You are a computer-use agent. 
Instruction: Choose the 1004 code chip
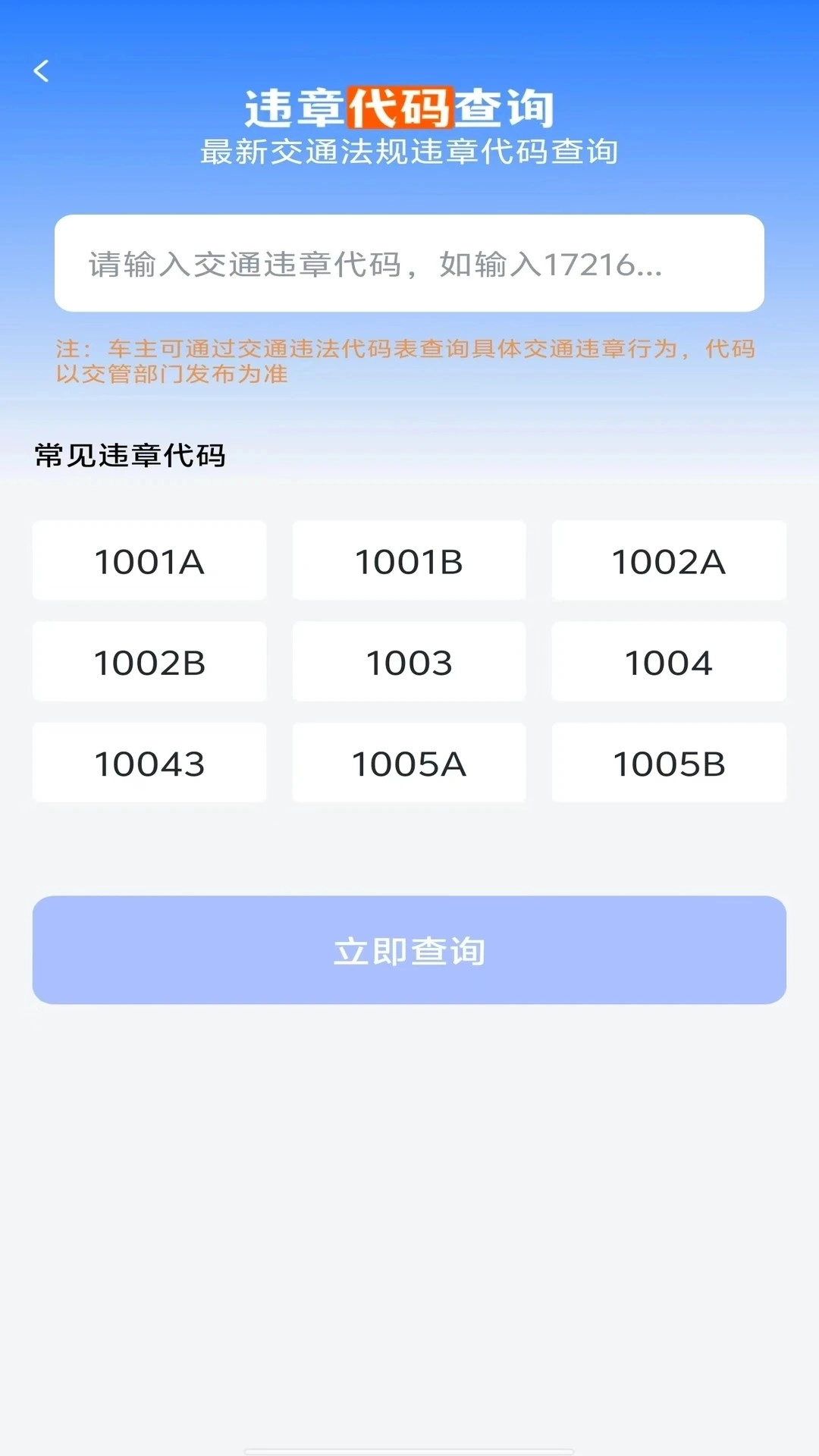click(x=668, y=662)
